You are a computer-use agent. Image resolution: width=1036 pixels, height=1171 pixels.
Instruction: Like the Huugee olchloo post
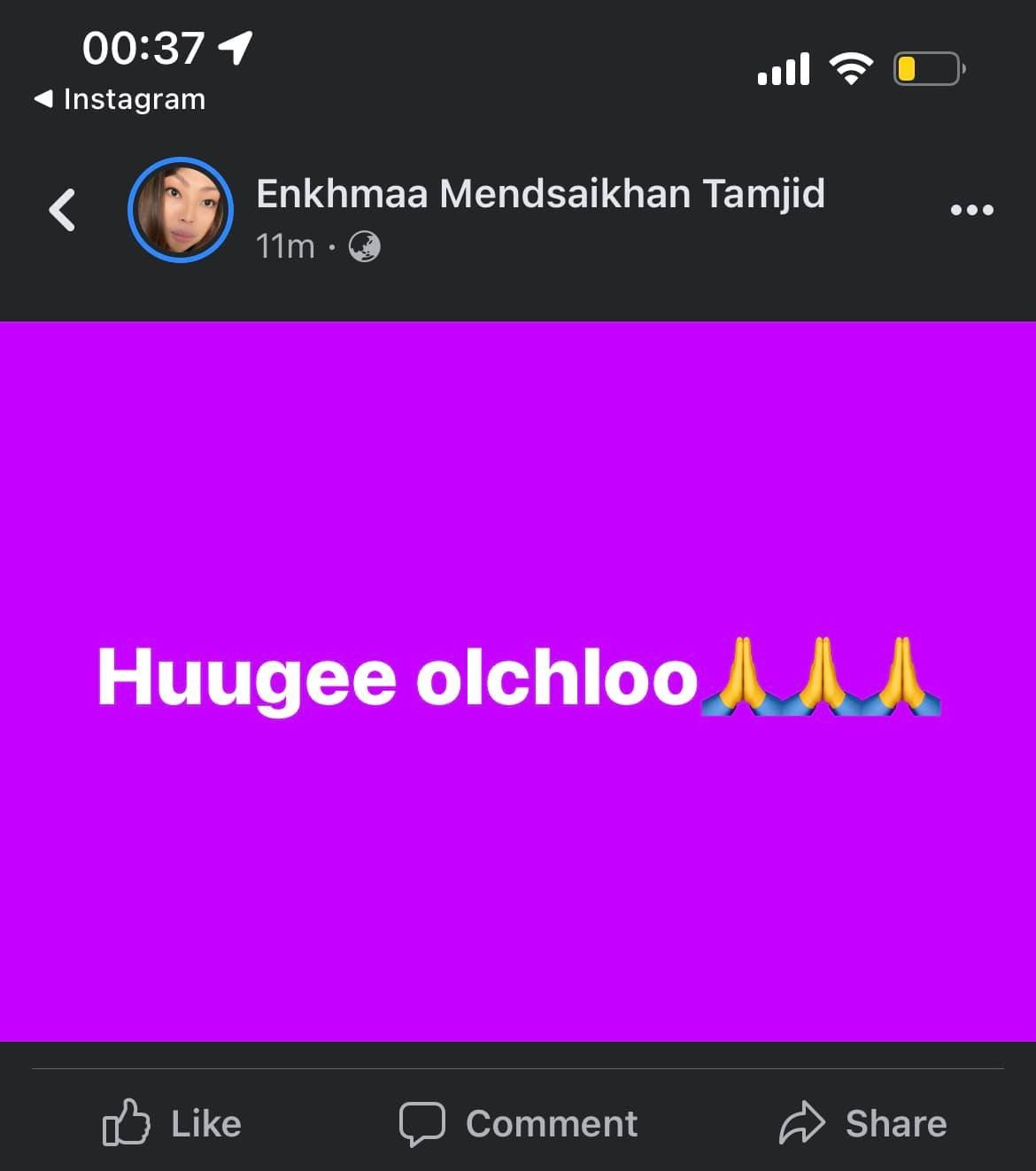(x=173, y=1123)
